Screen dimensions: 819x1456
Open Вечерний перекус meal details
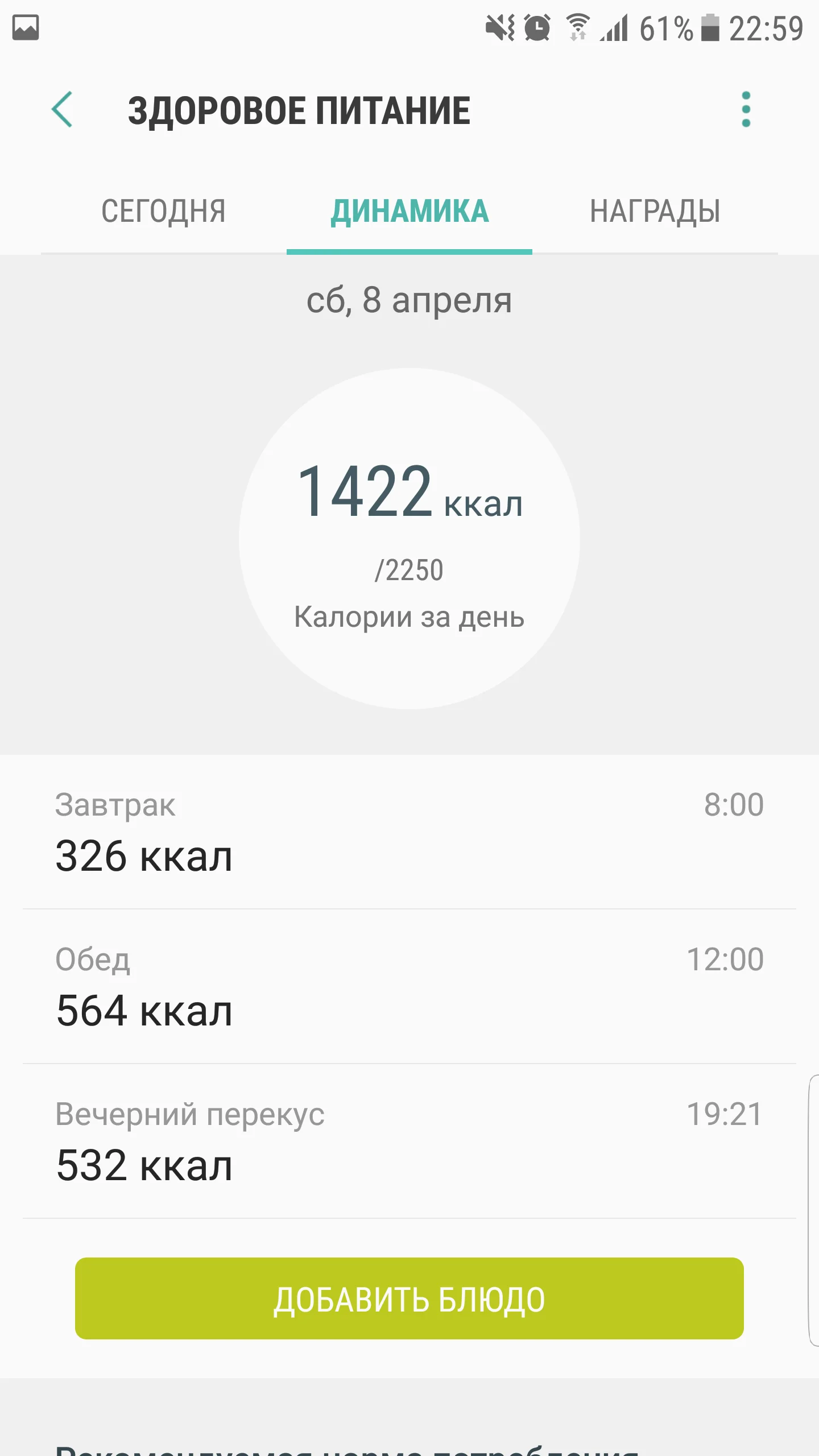pos(409,1141)
